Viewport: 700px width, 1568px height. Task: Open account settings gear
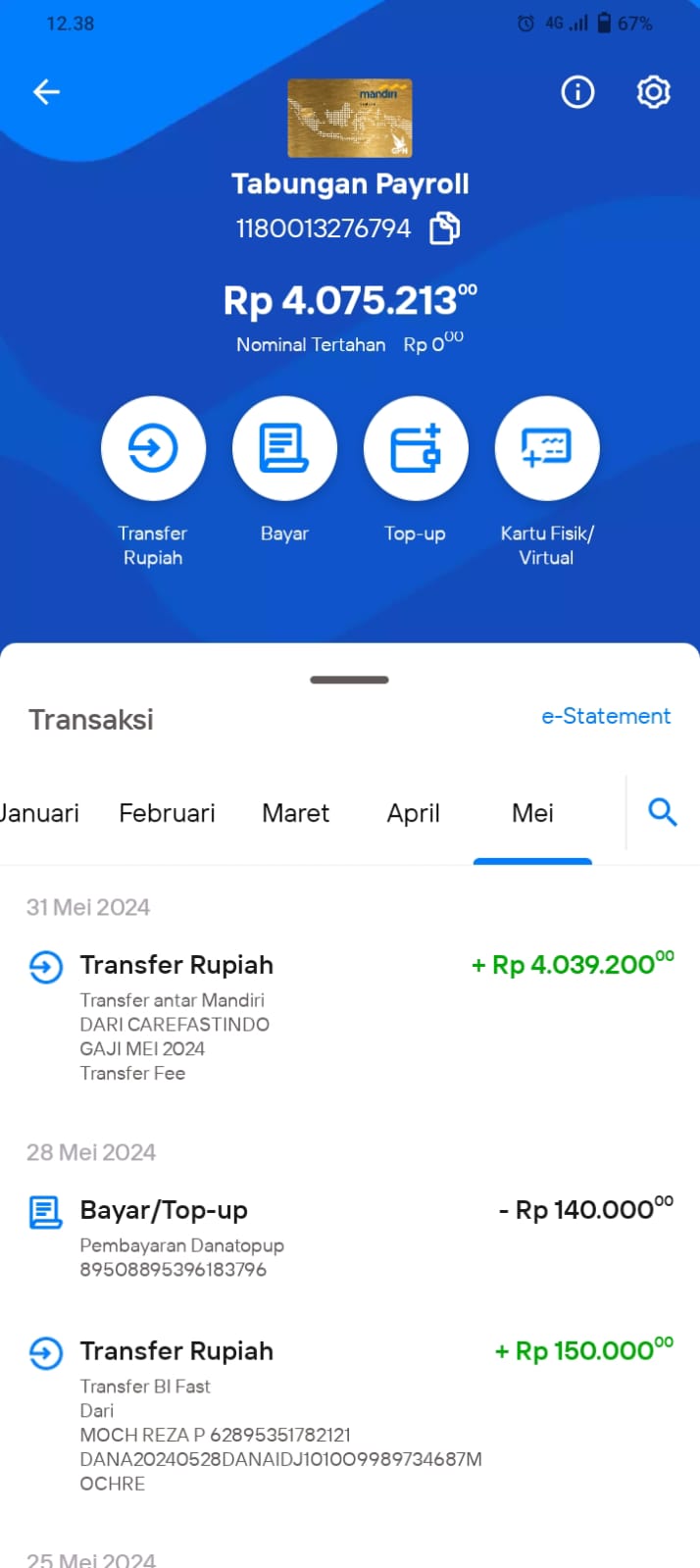(x=653, y=92)
